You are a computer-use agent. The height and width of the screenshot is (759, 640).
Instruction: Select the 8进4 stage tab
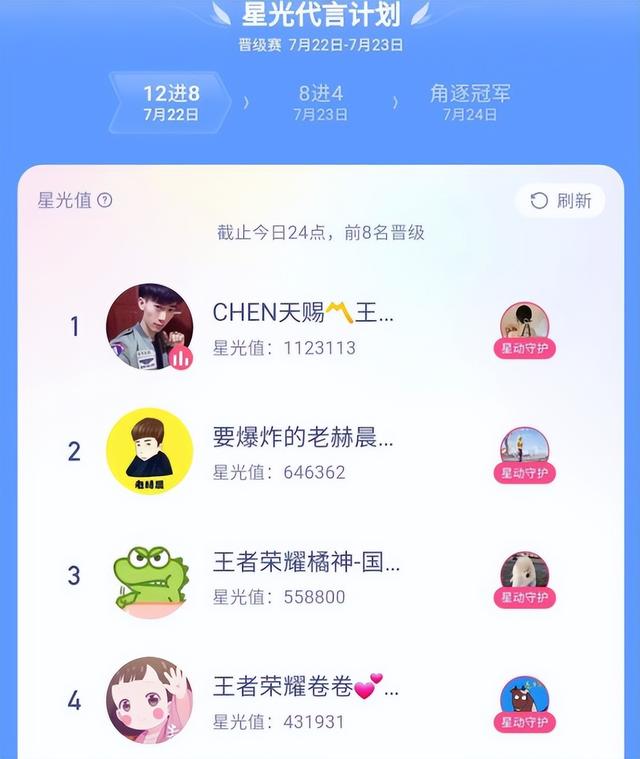[x=320, y=102]
